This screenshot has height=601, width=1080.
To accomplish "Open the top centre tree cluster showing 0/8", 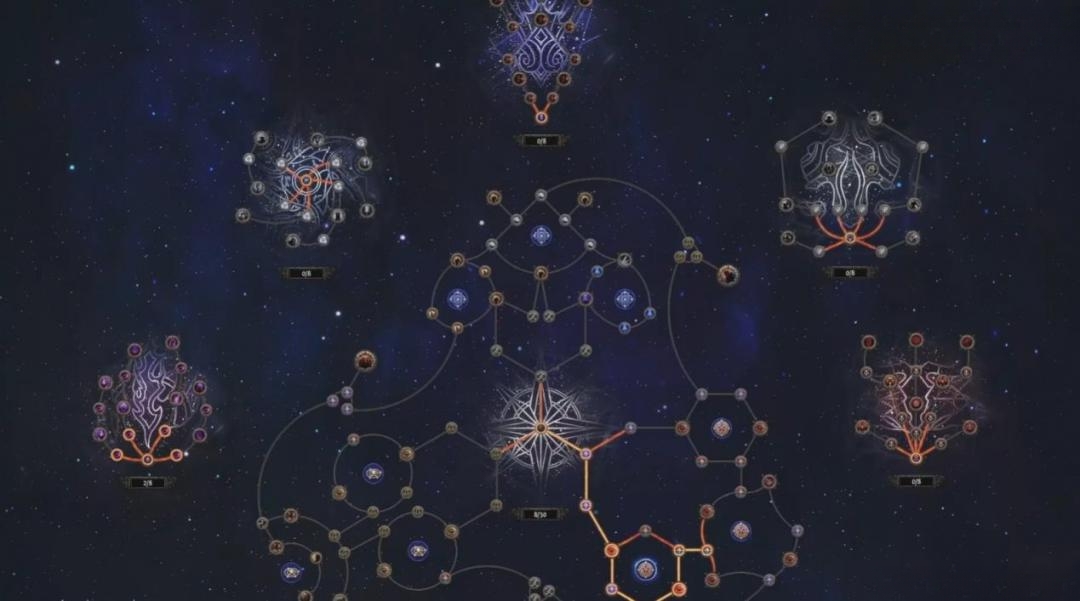I will tap(541, 50).
